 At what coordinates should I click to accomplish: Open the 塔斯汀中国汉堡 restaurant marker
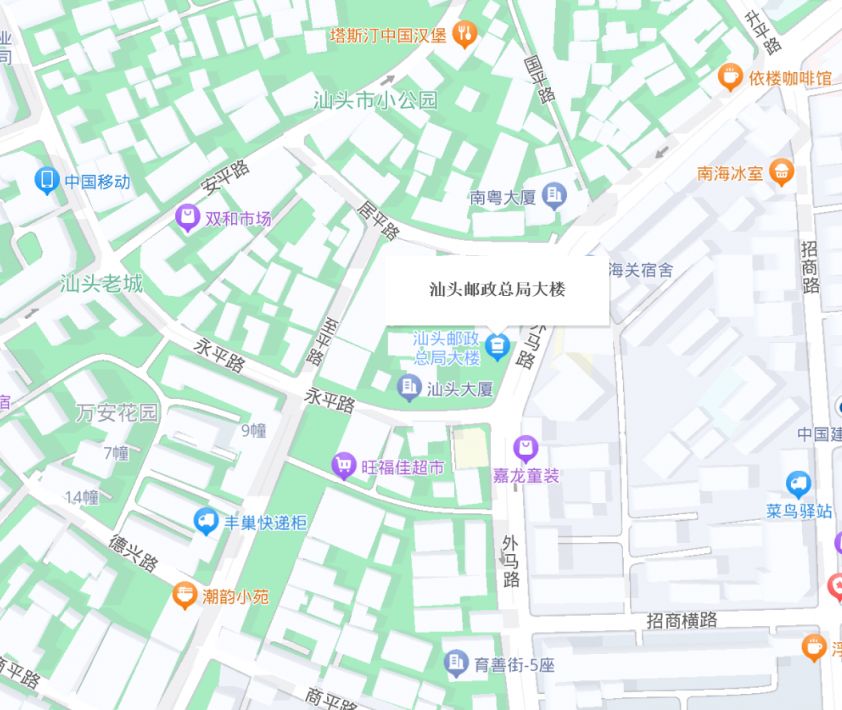(463, 36)
